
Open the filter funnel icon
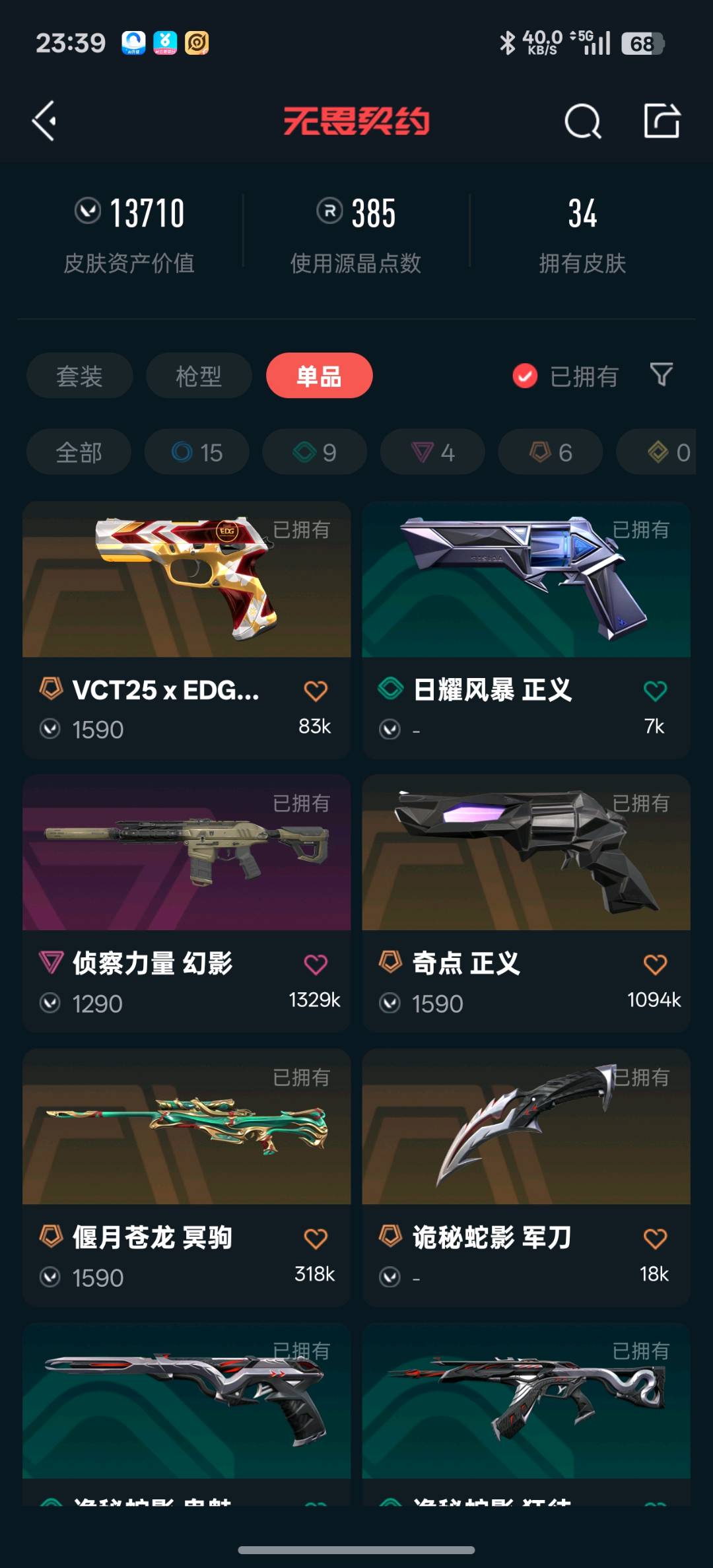(661, 375)
